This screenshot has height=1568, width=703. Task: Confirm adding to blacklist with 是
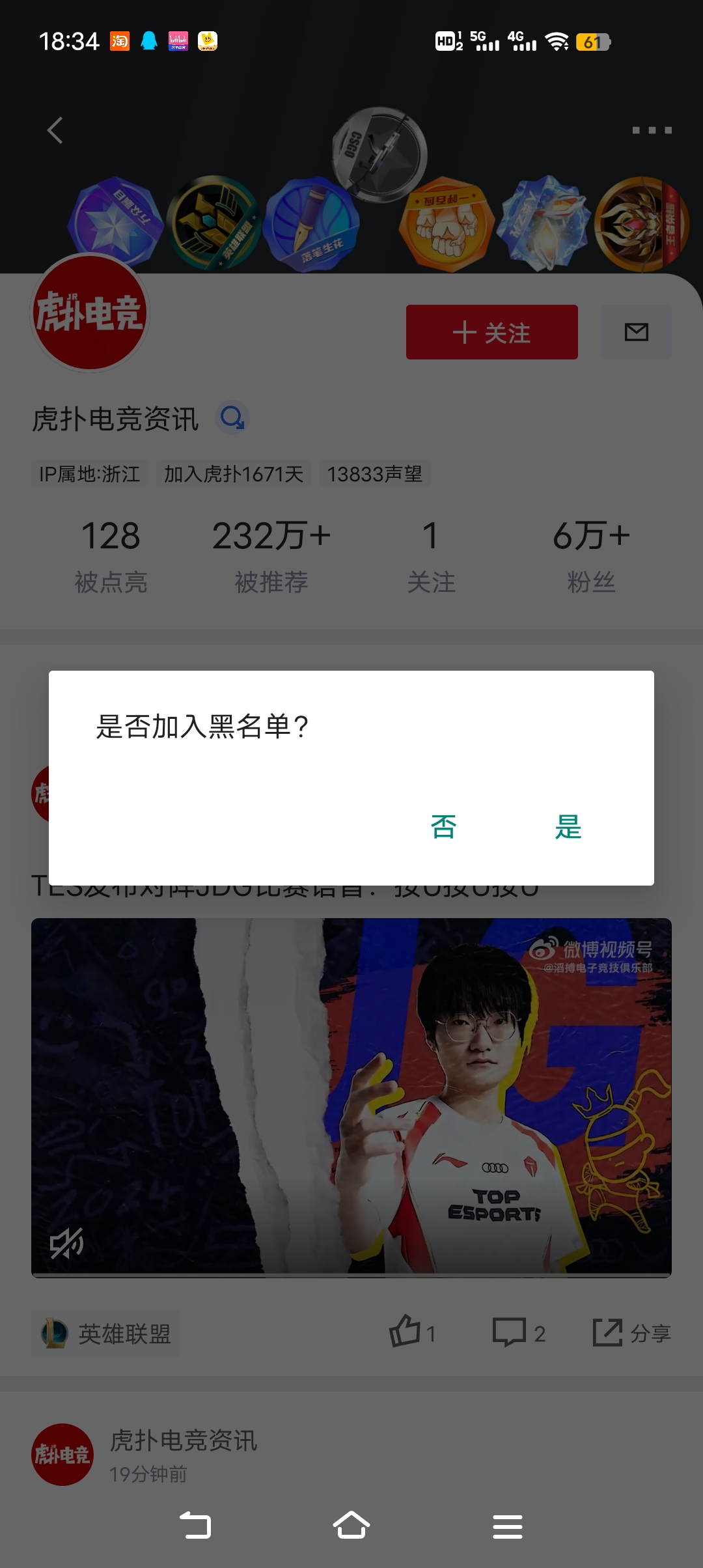click(568, 827)
